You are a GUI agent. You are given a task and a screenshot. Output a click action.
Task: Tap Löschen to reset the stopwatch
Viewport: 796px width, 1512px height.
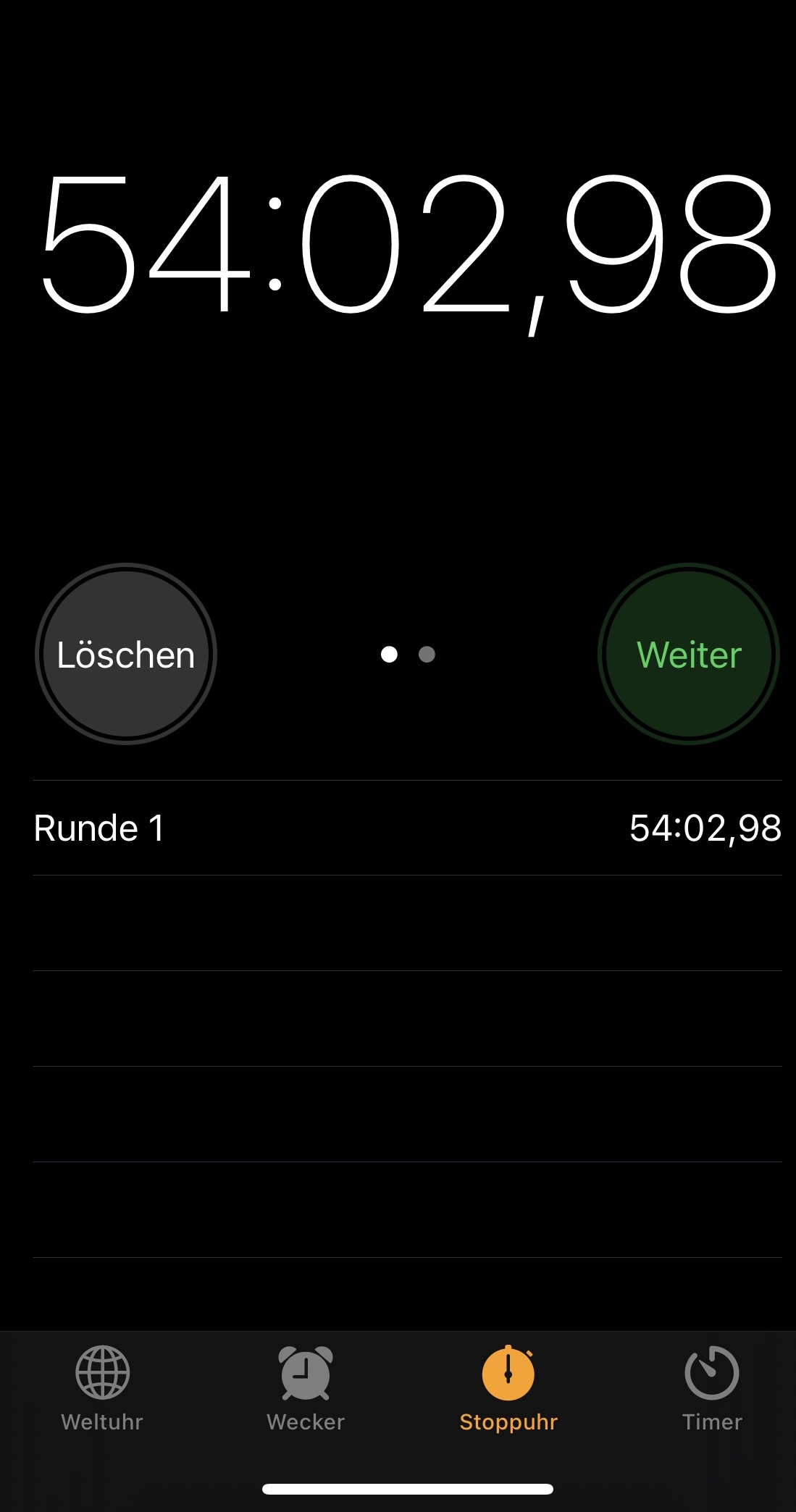[126, 654]
